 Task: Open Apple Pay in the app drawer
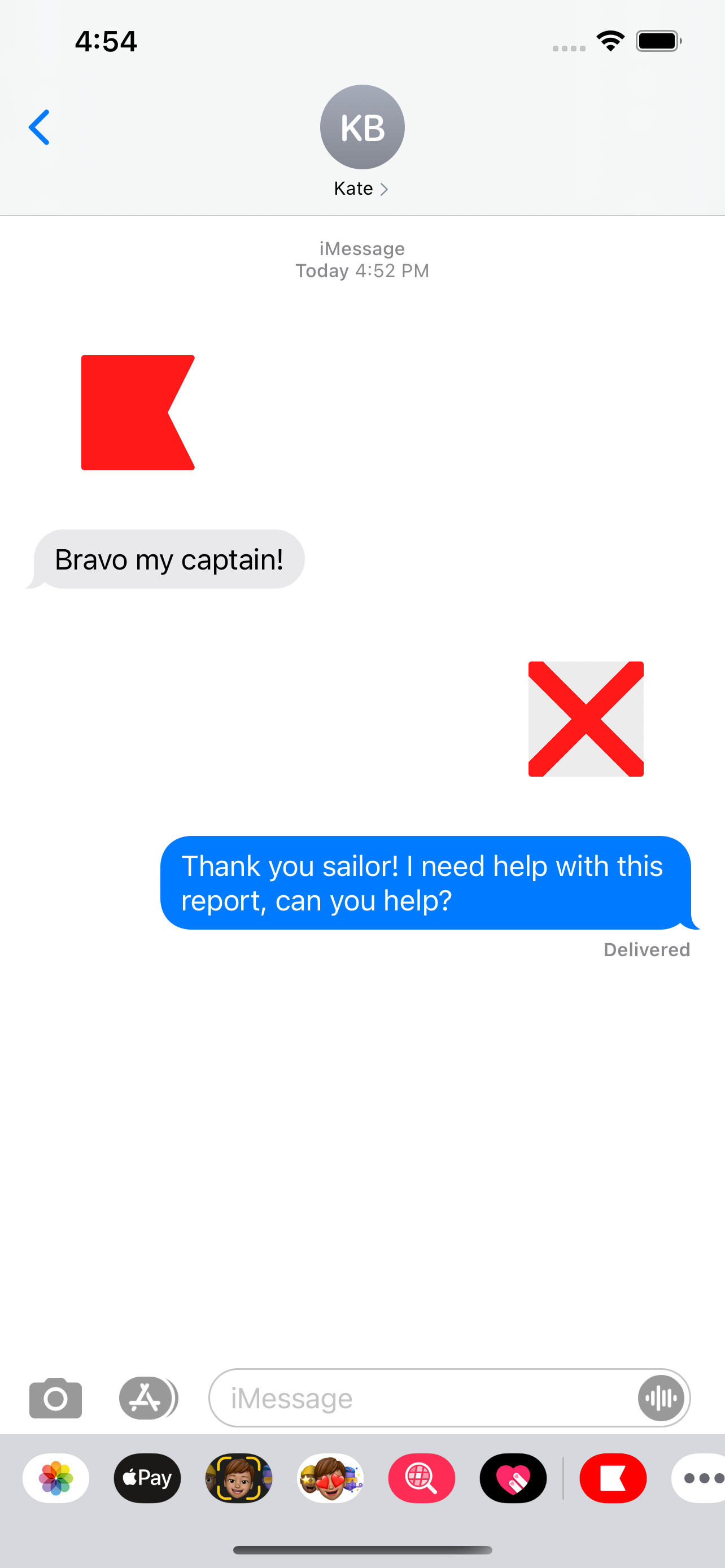point(147,1478)
